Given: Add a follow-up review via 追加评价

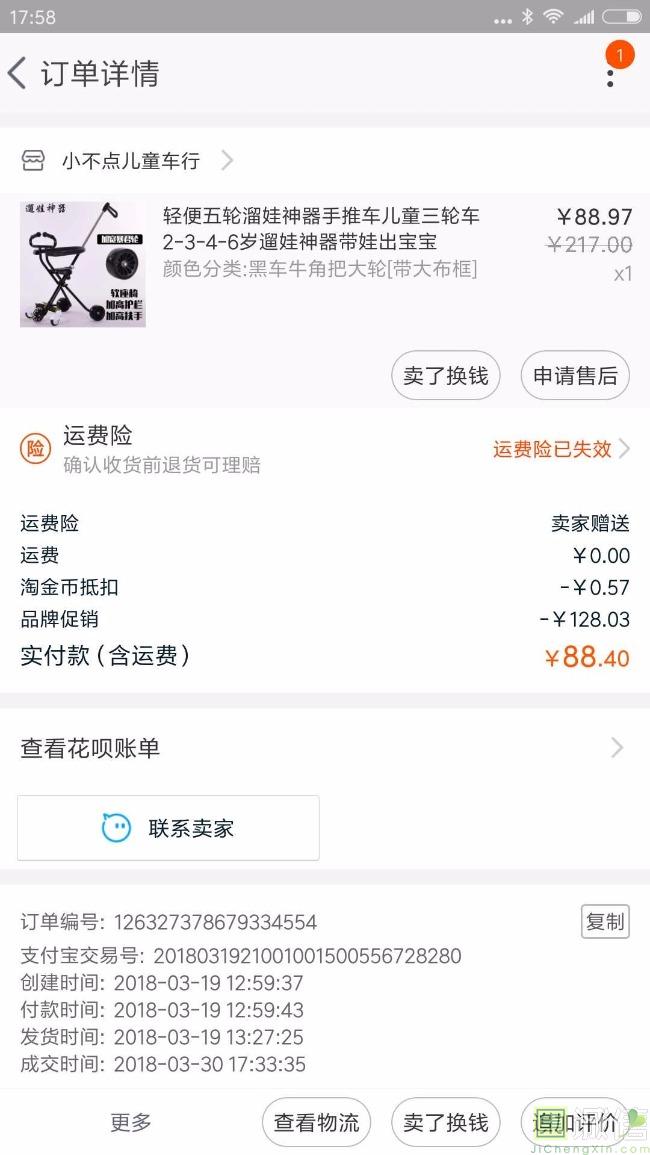Looking at the screenshot, I should coord(575,1122).
